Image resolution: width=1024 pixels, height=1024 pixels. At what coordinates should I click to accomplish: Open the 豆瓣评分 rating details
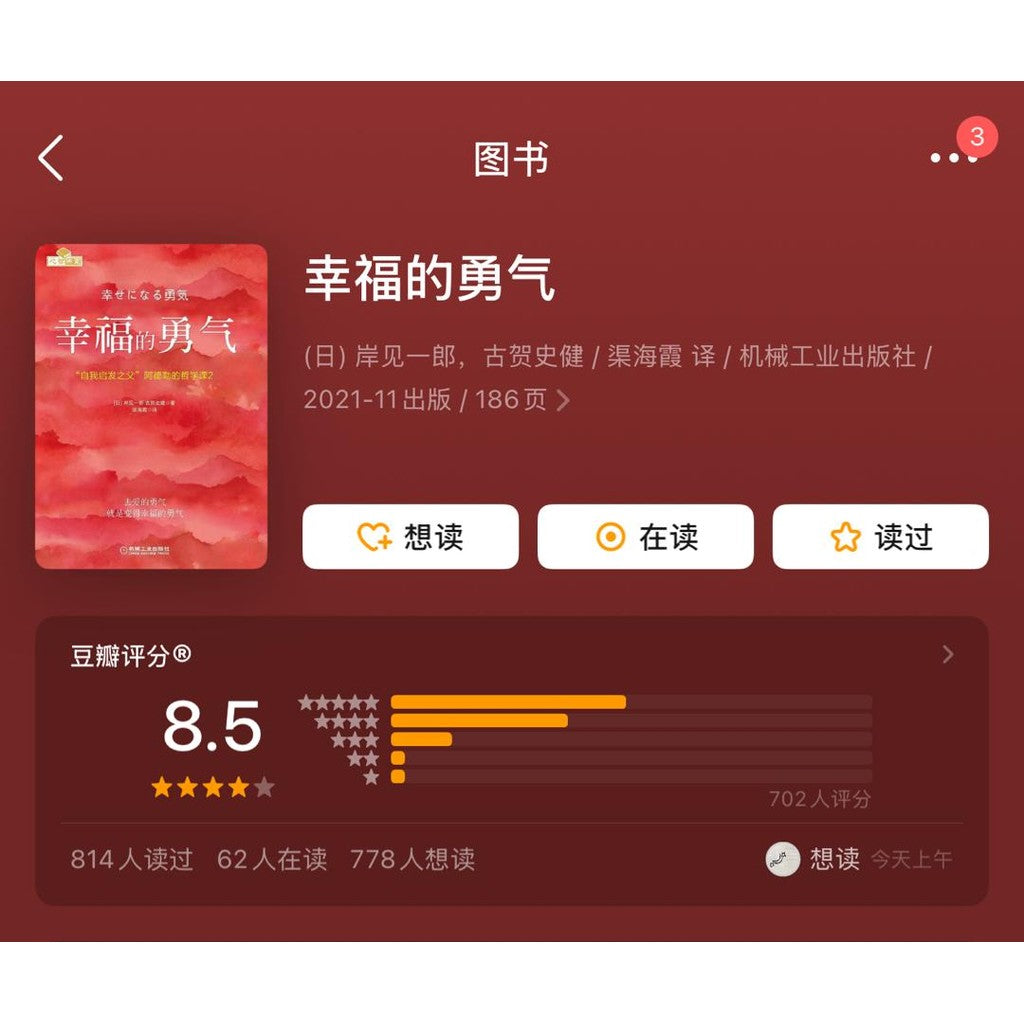pyautogui.click(x=947, y=655)
